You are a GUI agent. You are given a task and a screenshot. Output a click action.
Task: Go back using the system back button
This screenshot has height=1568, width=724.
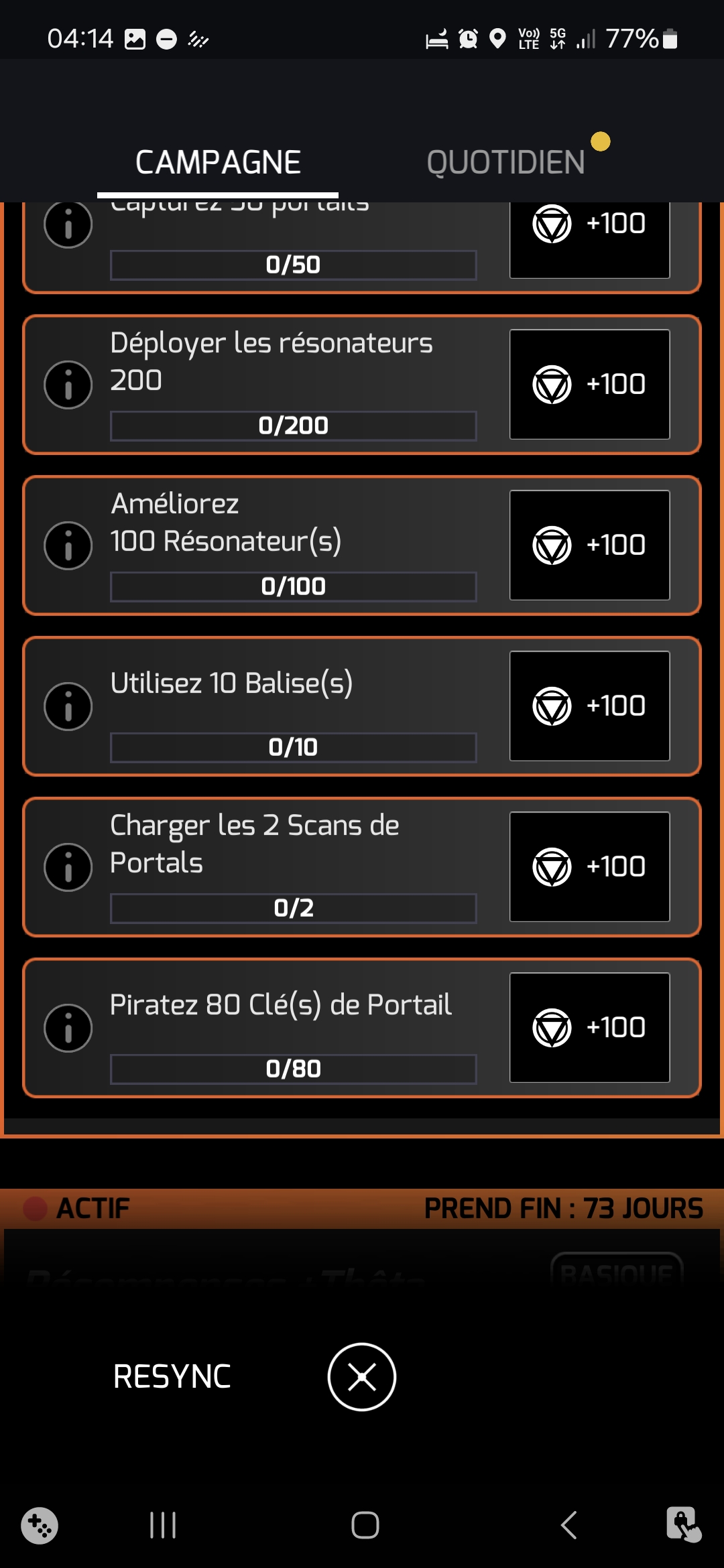point(568,1525)
